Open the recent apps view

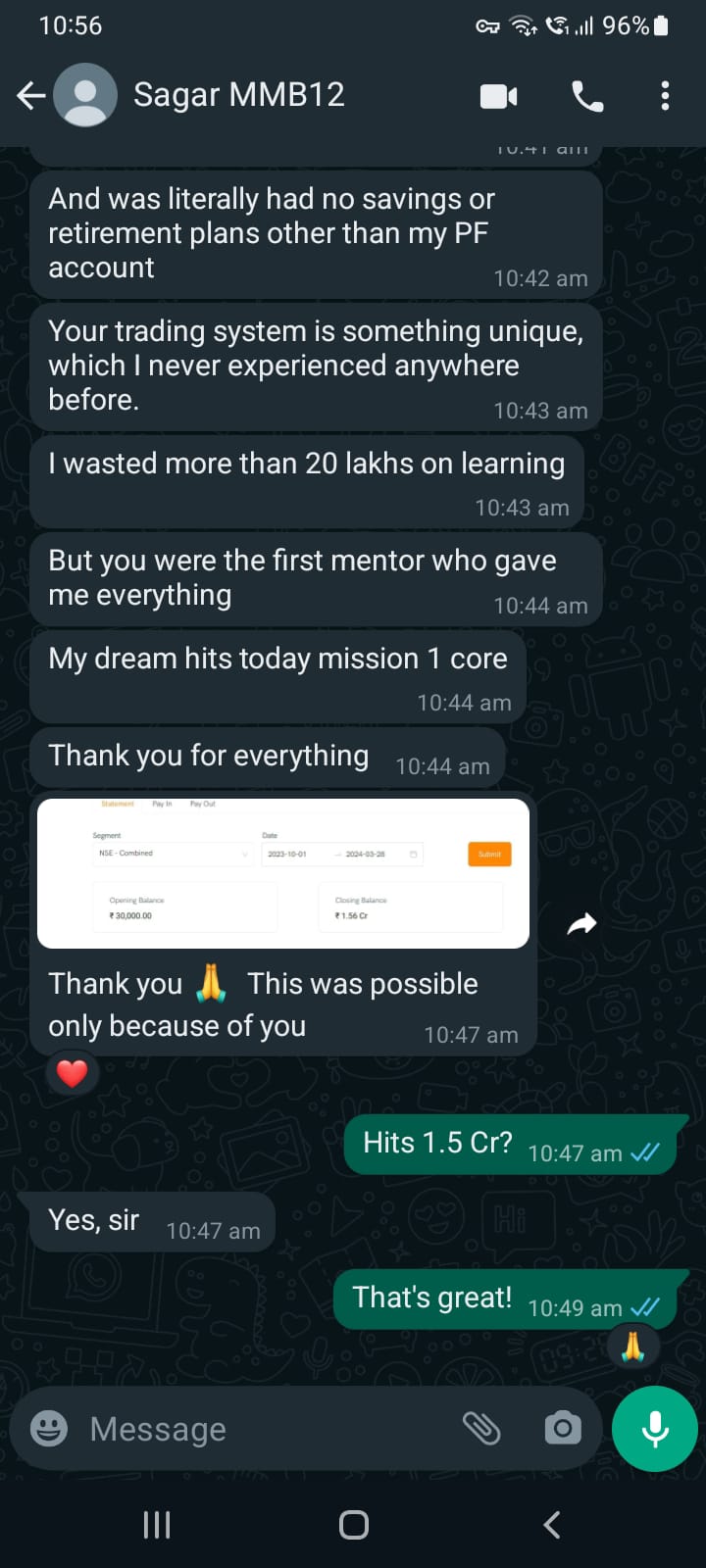pos(157,1524)
